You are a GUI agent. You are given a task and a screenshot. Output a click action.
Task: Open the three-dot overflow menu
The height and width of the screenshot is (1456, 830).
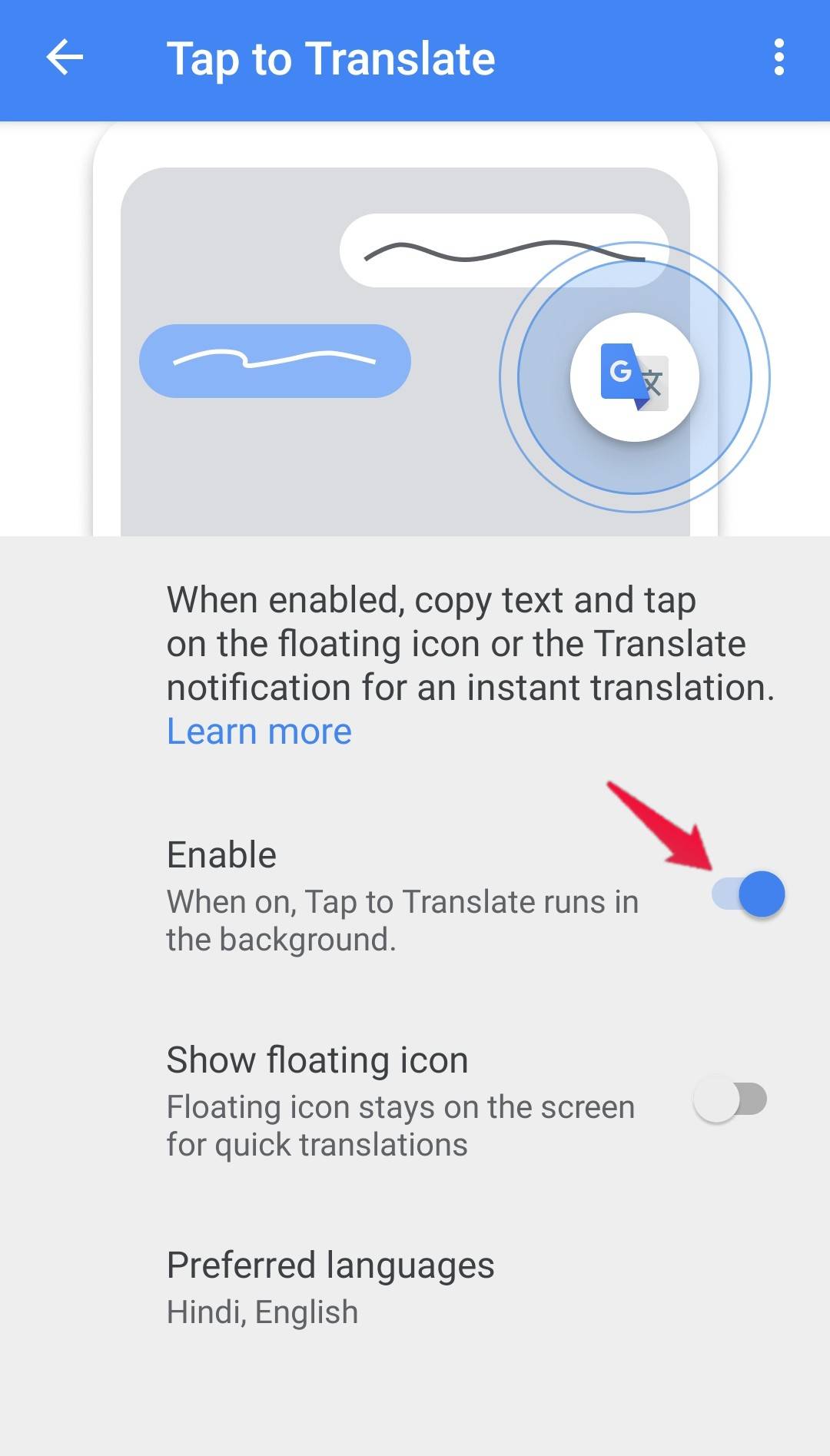779,58
